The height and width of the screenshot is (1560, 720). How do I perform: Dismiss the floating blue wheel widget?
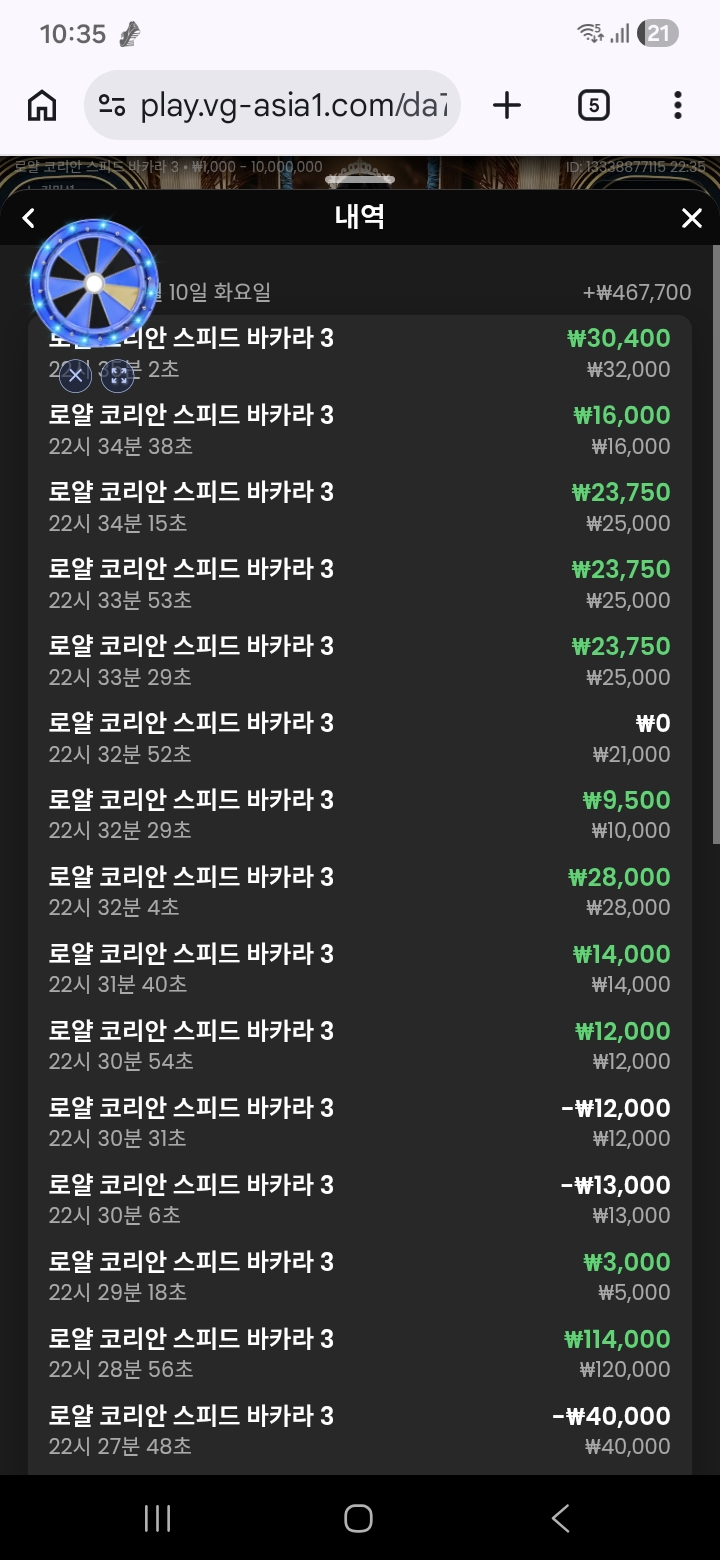[76, 376]
